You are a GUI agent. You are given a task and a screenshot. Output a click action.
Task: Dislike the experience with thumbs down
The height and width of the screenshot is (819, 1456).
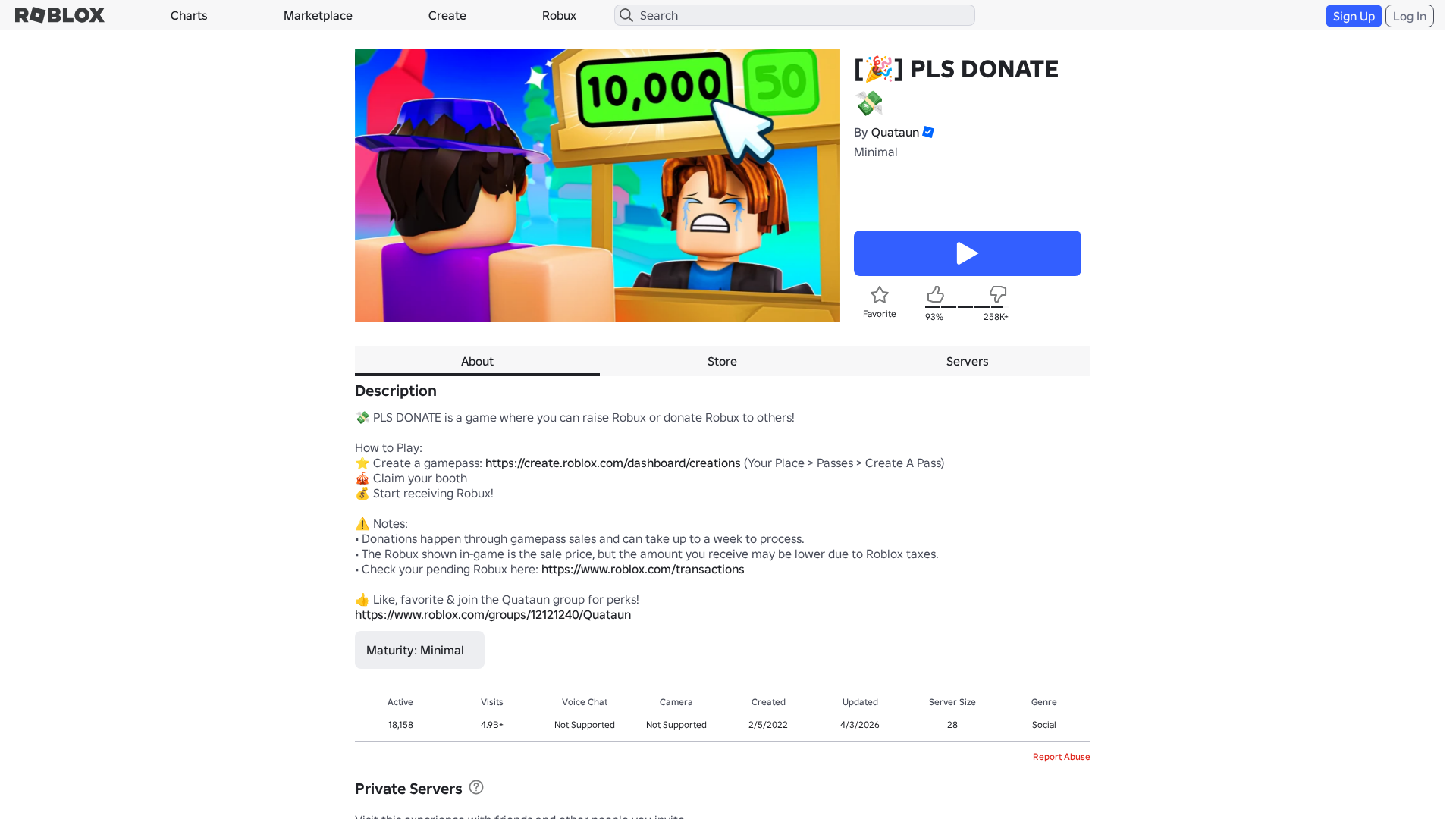pos(998,294)
